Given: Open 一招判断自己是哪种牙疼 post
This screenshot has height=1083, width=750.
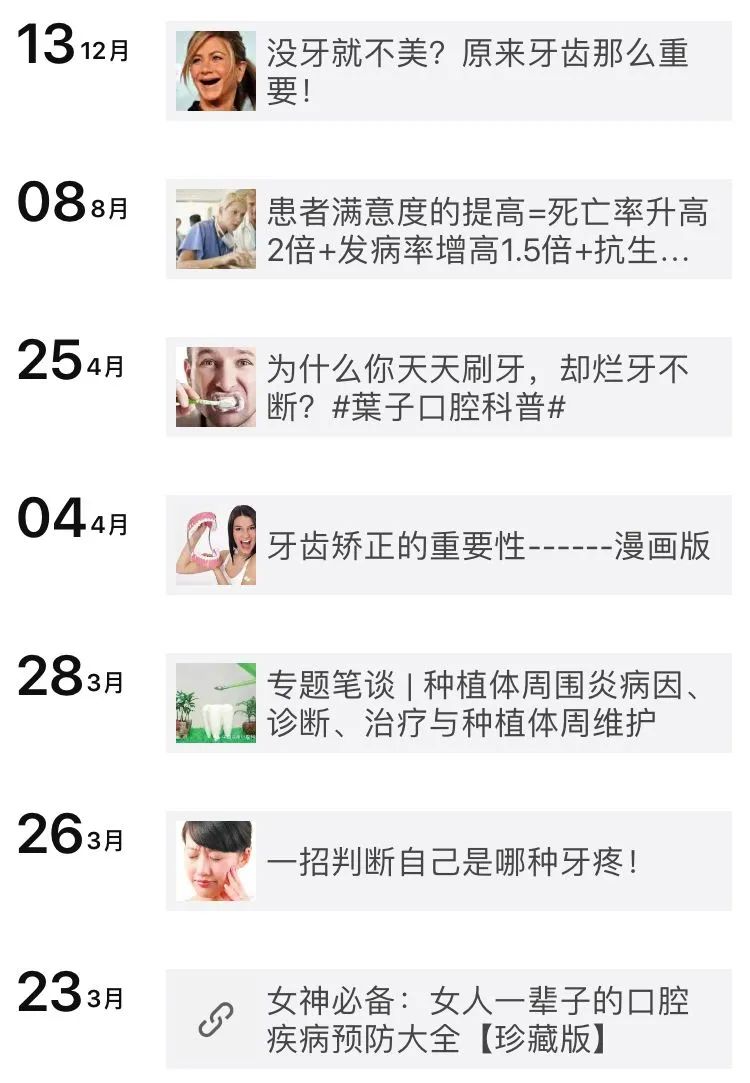Looking at the screenshot, I should coord(452,861).
